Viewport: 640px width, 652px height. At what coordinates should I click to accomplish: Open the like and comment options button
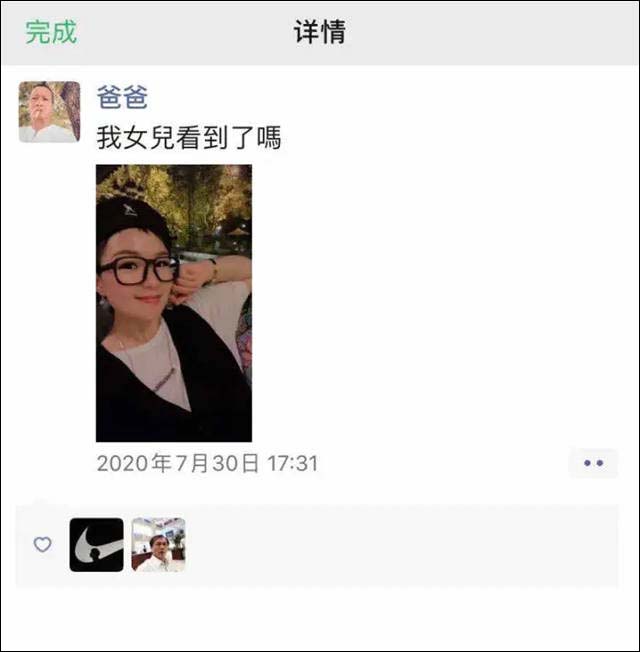[593, 463]
